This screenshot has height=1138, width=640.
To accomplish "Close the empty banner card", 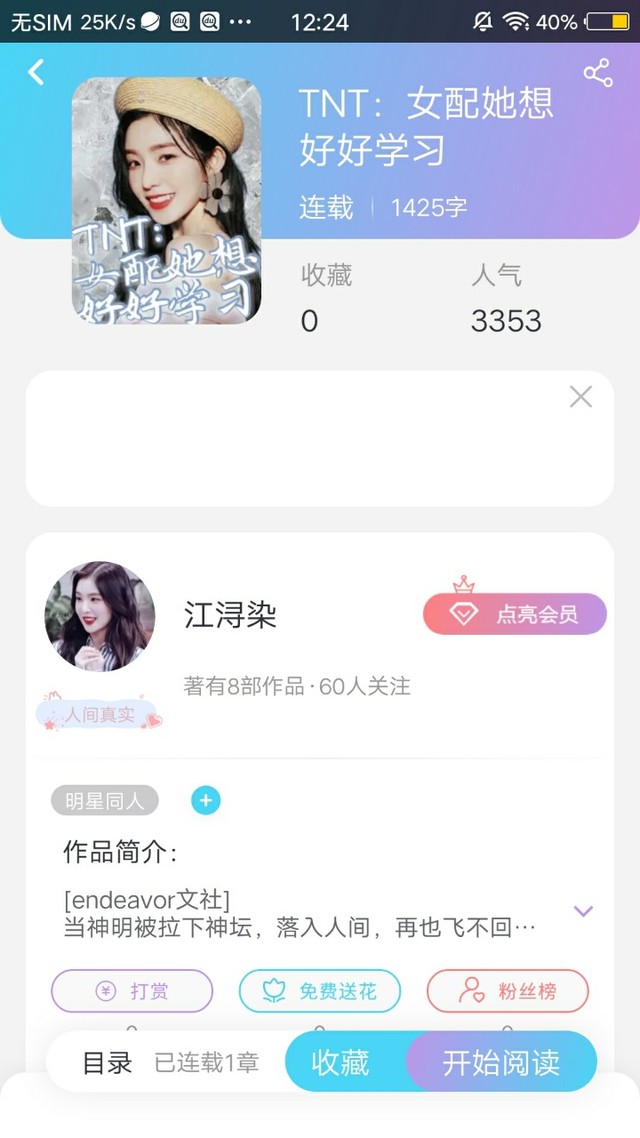I will 580,397.
